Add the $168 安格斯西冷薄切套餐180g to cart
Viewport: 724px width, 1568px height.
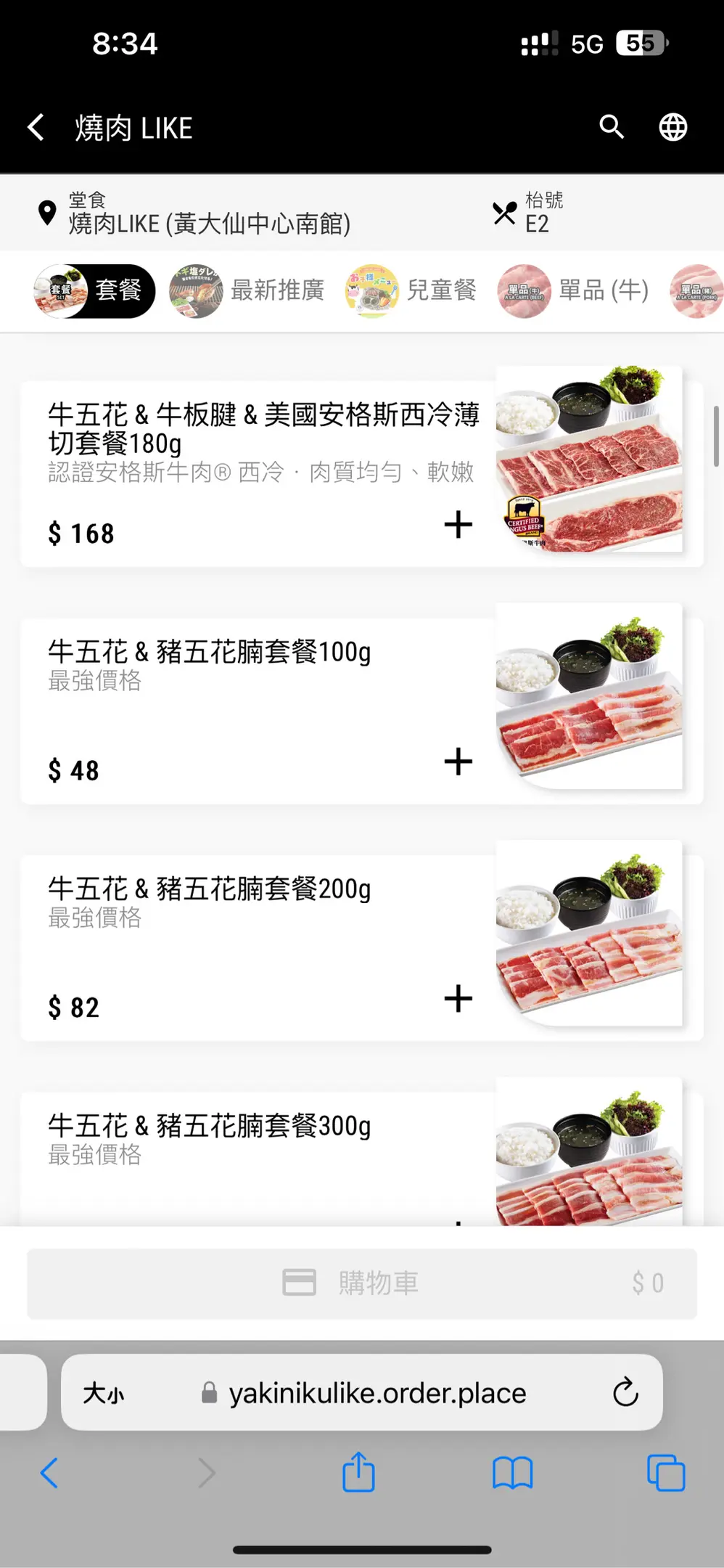pos(458,524)
